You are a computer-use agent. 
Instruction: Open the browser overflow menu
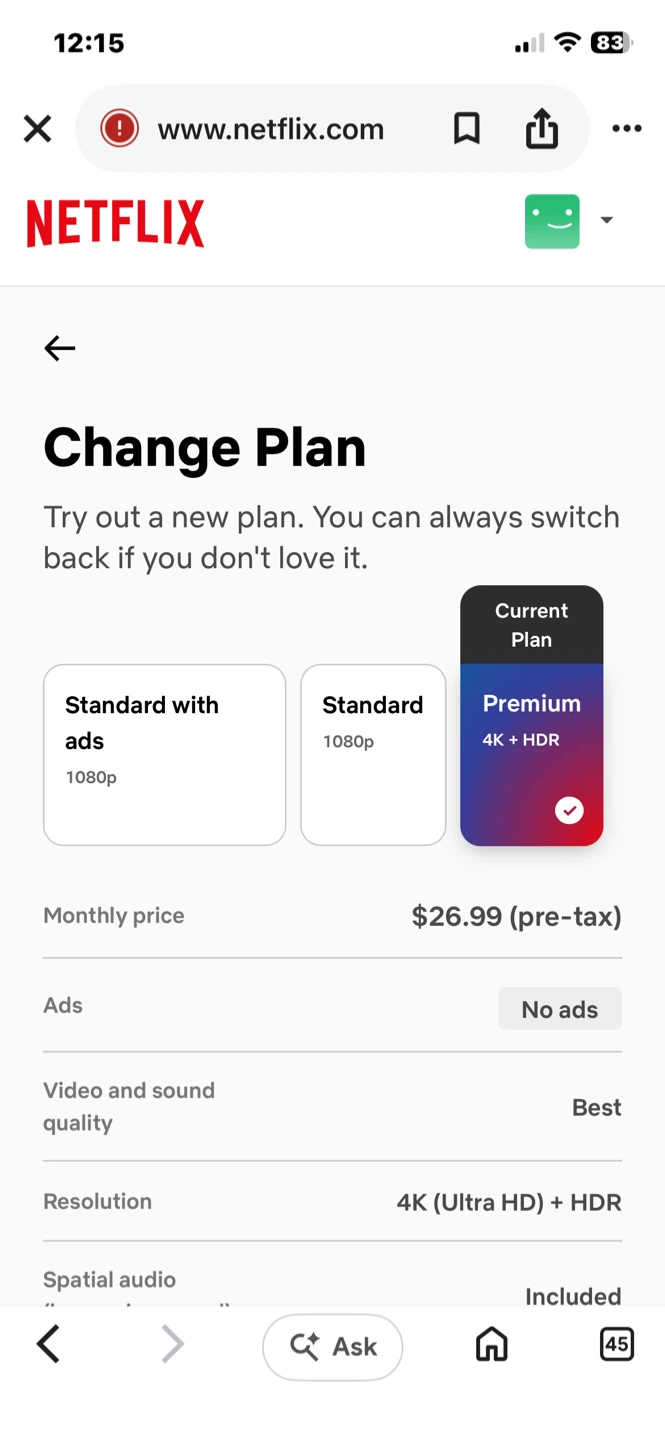pos(627,129)
